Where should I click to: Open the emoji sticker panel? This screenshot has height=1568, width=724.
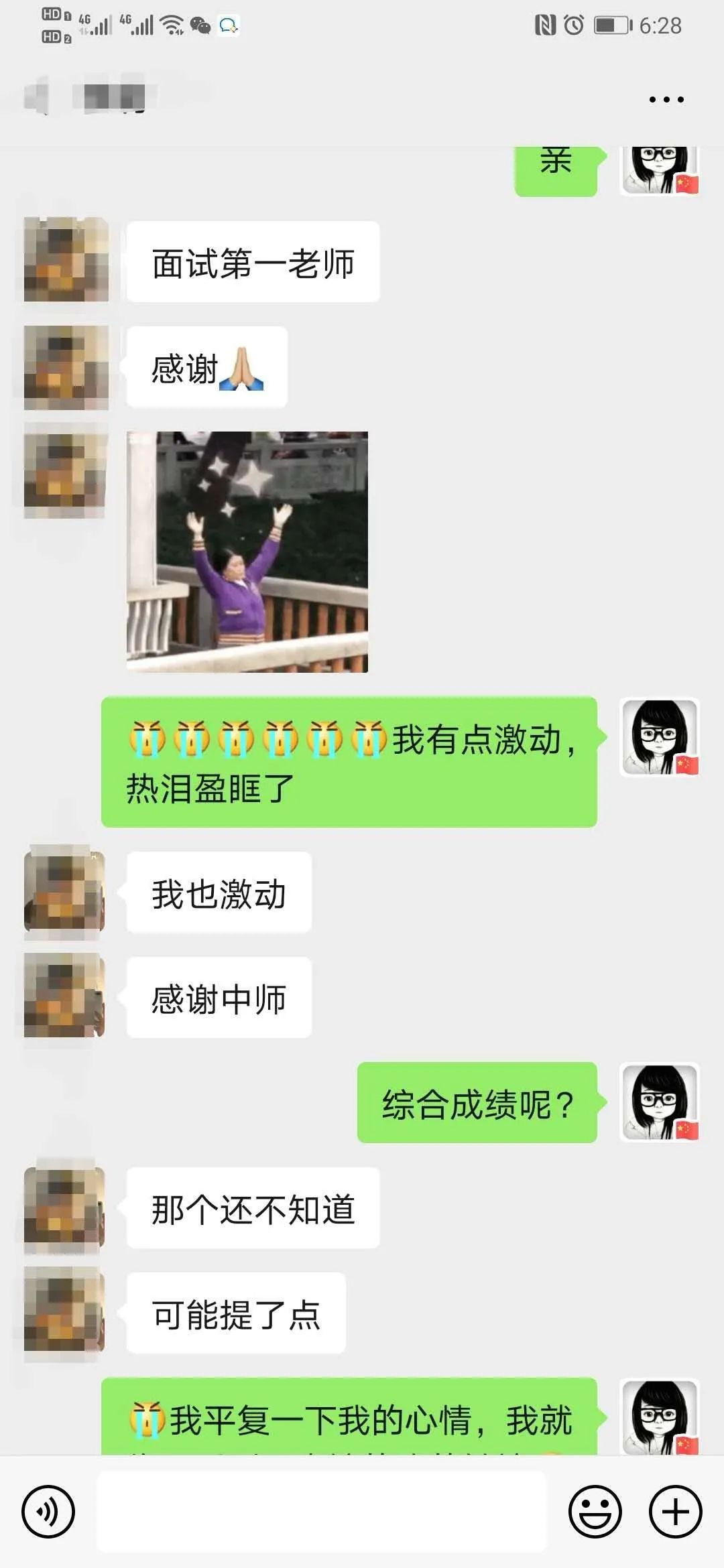click(595, 1511)
